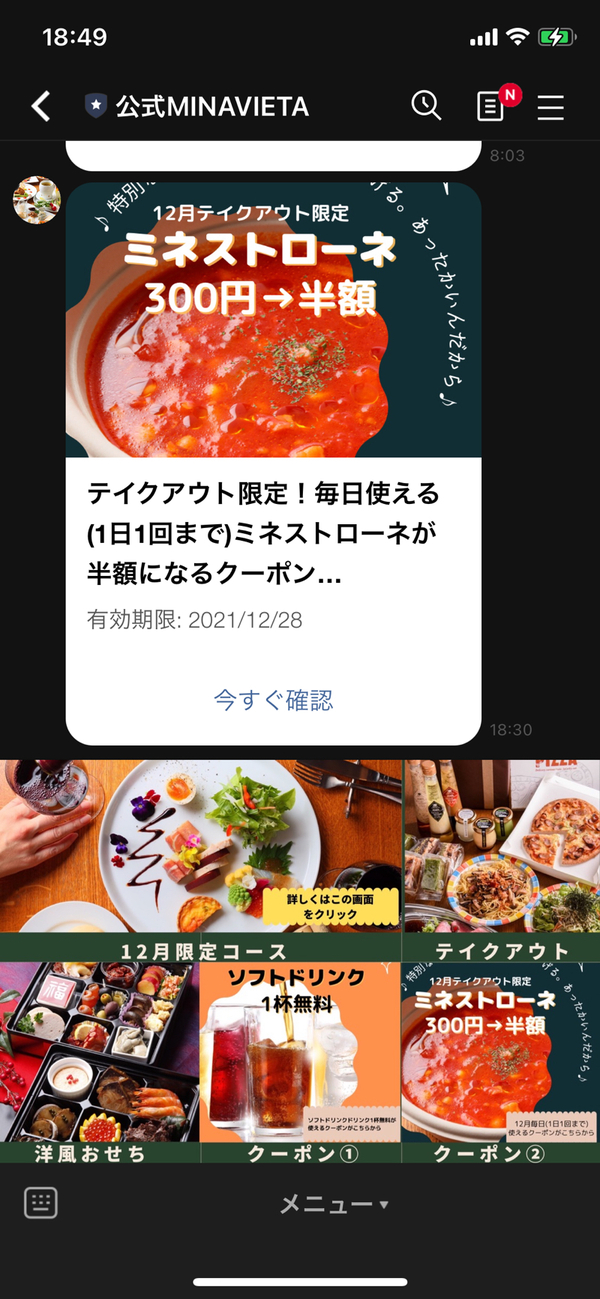Open クーポン① soft drink tile
The width and height of the screenshot is (600, 1299).
(x=300, y=1060)
